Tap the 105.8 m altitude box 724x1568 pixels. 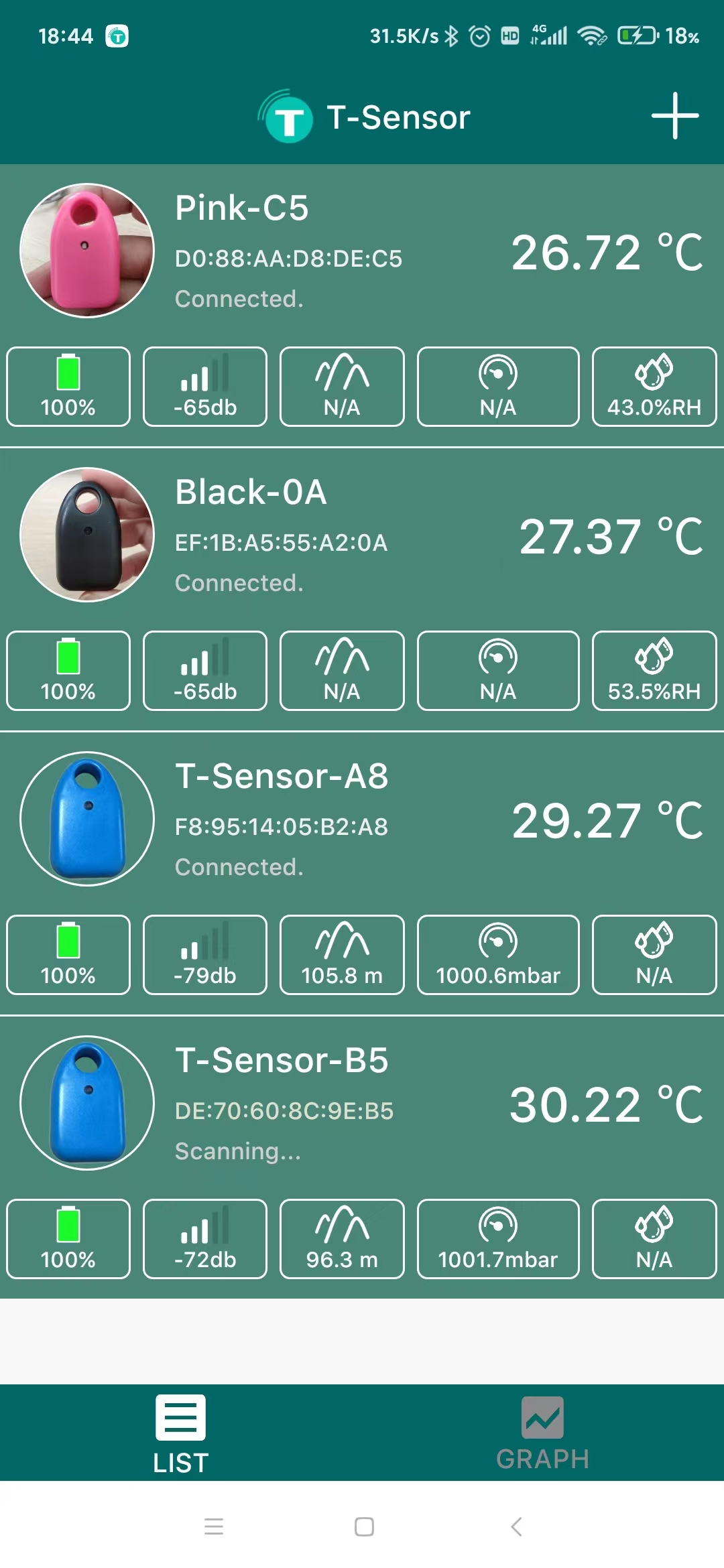342,955
